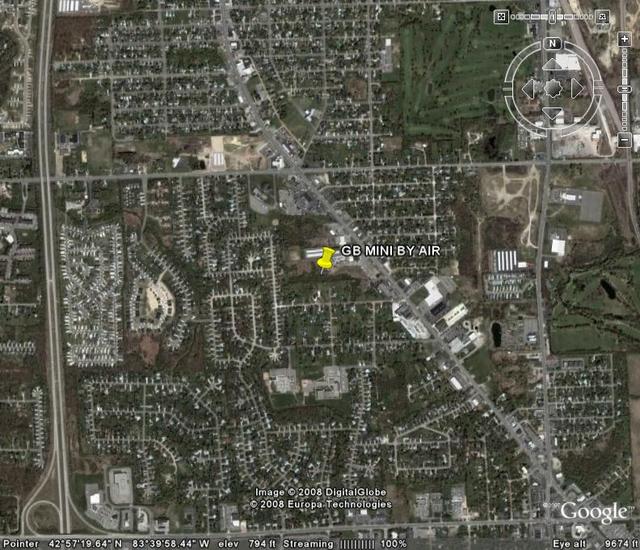Reset view to north using N button
The height and width of the screenshot is (550, 640).
552,45
